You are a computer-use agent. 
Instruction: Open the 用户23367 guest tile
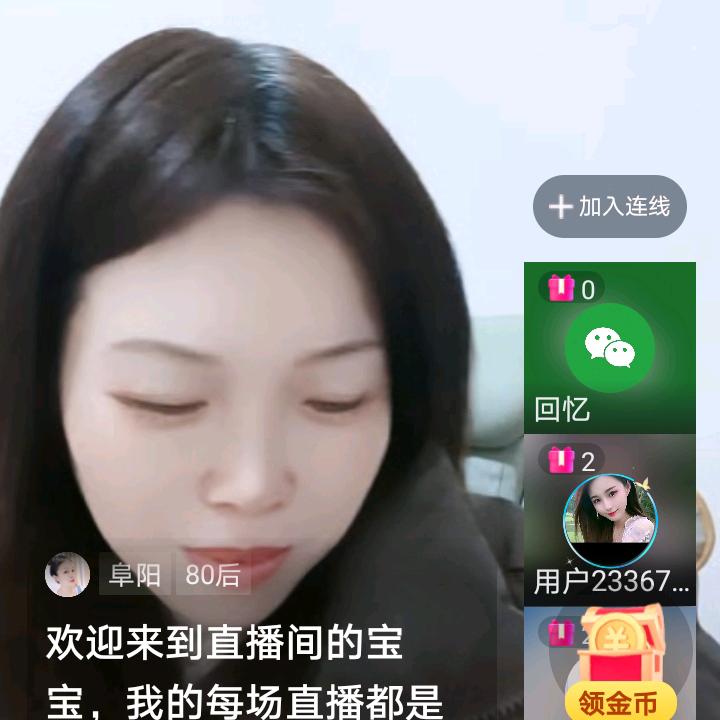[x=609, y=522]
